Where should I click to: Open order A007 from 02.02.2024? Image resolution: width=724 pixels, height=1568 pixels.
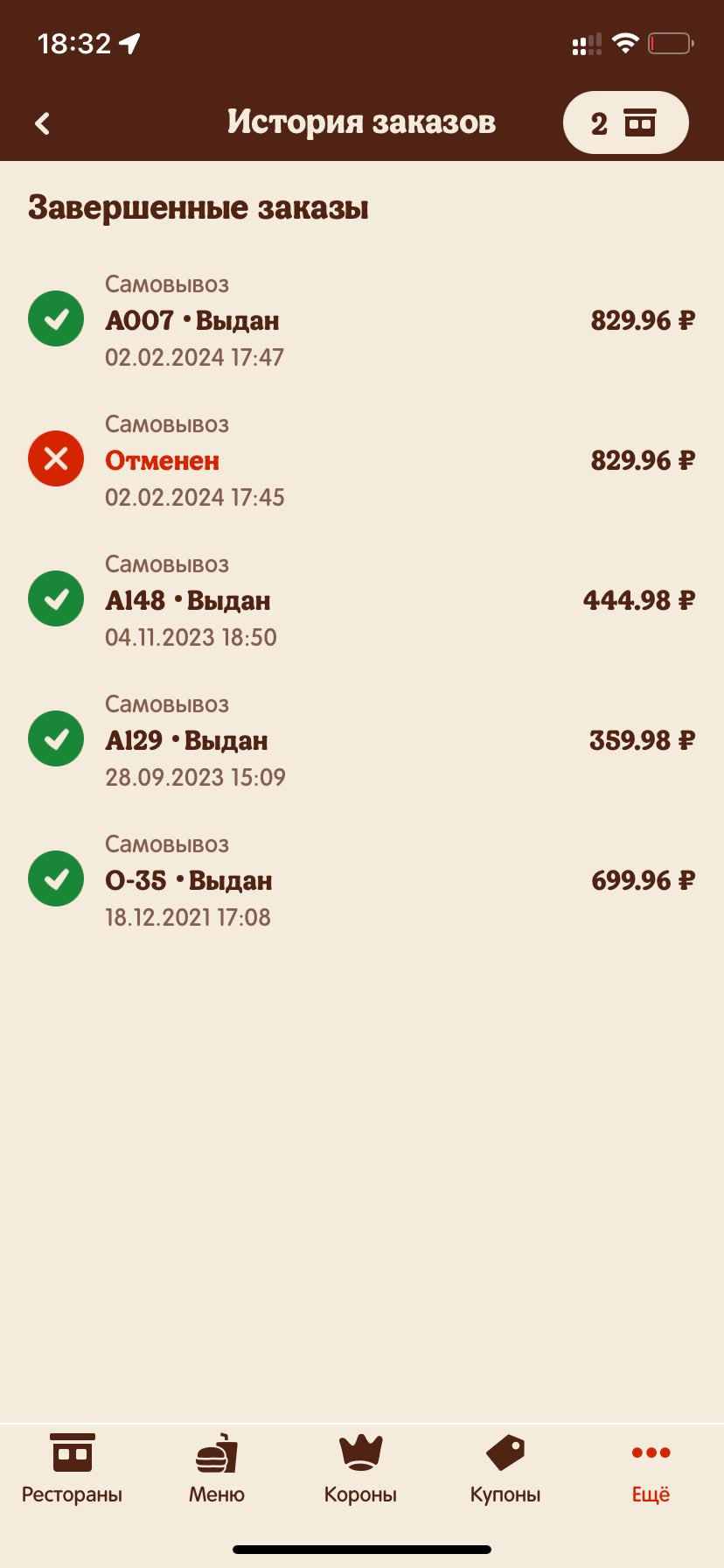pos(362,320)
